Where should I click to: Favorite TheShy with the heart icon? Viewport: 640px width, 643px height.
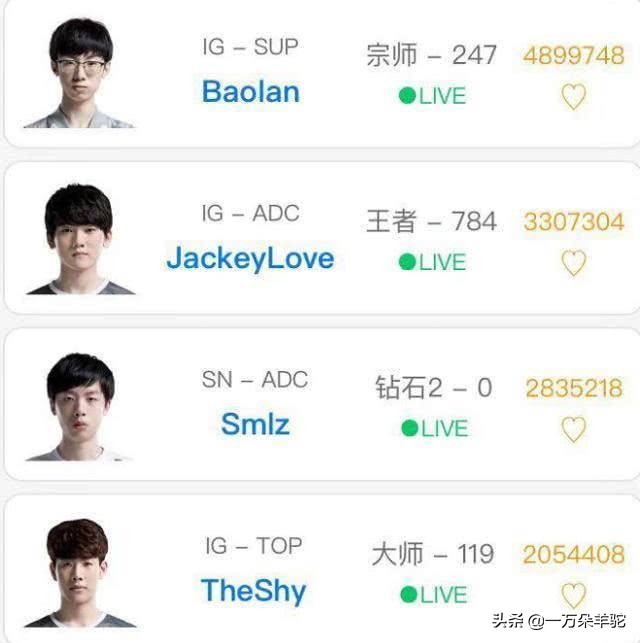(x=573, y=595)
